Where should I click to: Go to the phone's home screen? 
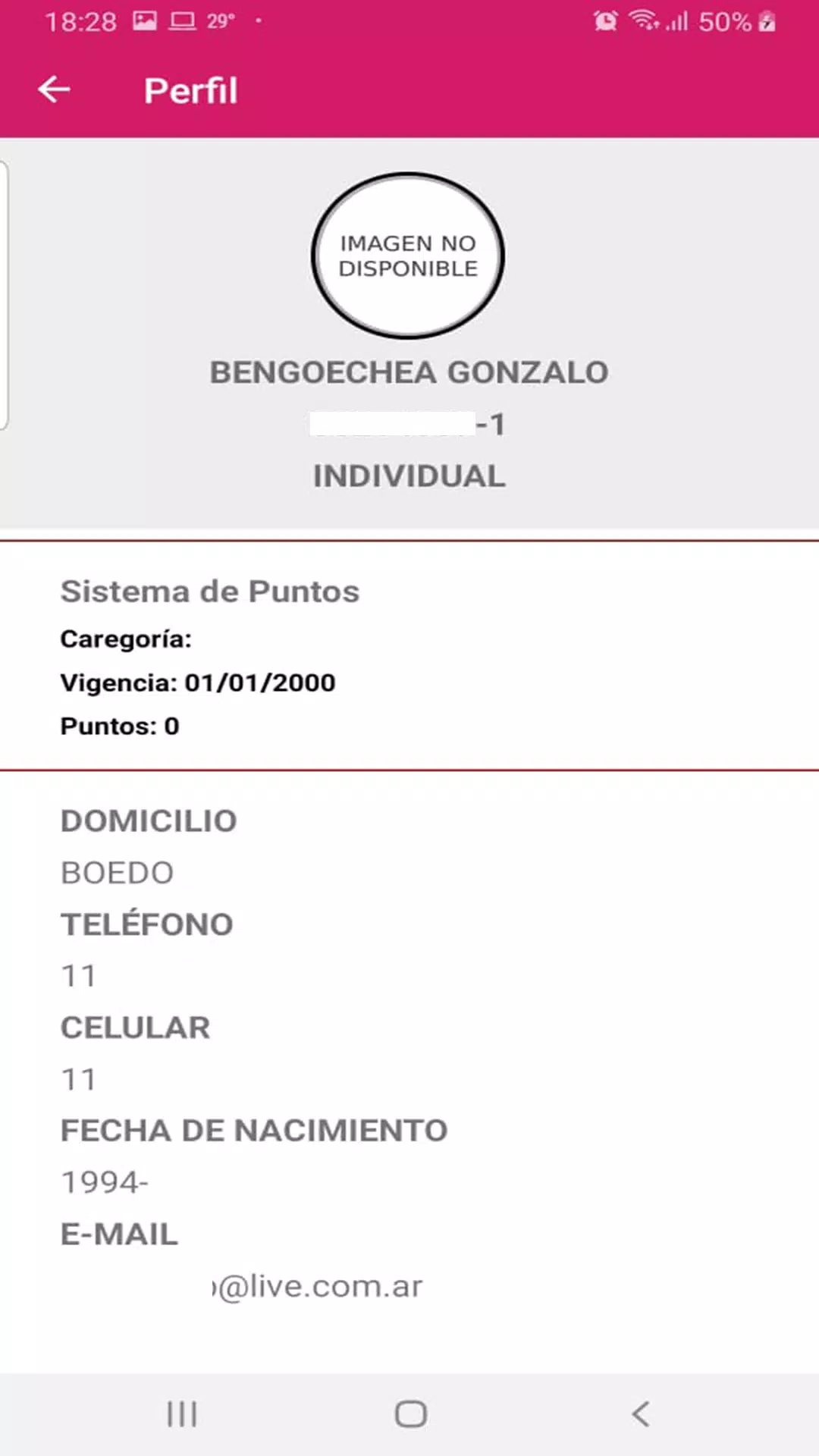[x=410, y=1414]
